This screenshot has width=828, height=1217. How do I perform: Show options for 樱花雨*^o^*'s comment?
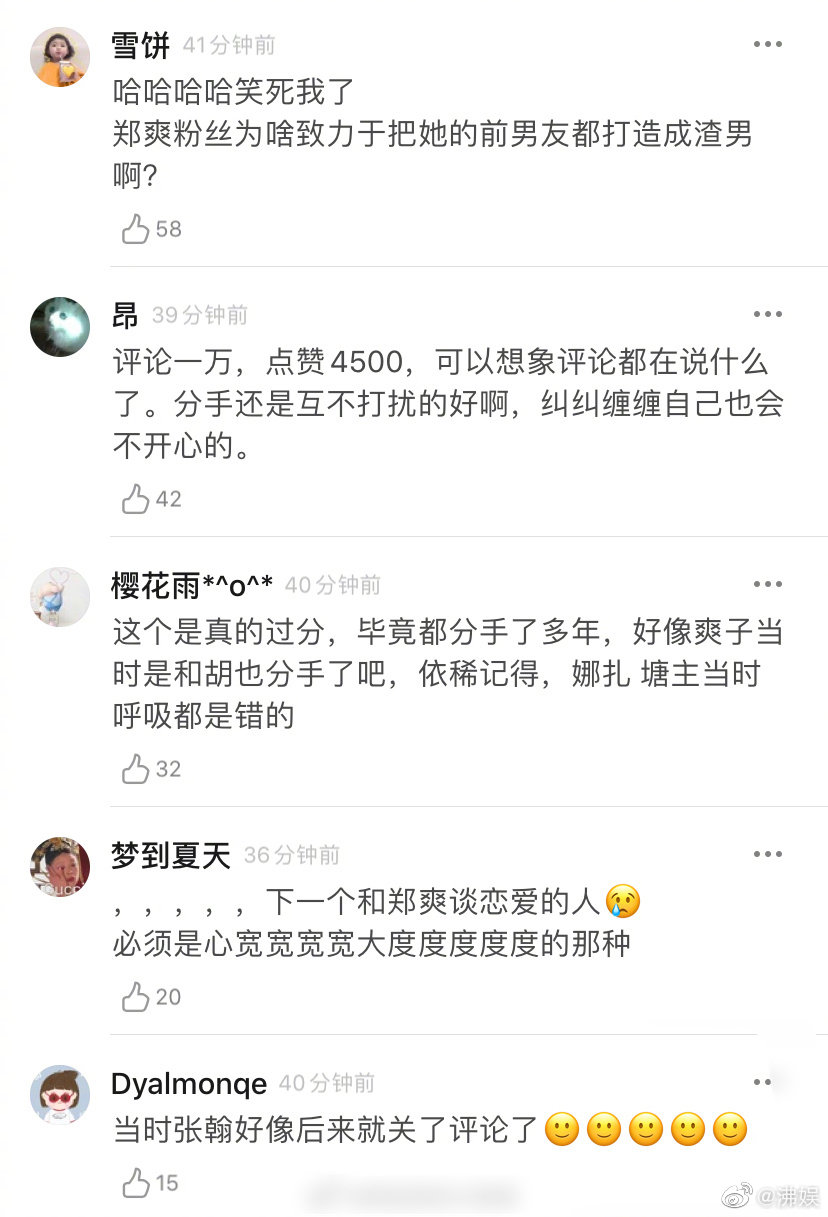pyautogui.click(x=767, y=585)
